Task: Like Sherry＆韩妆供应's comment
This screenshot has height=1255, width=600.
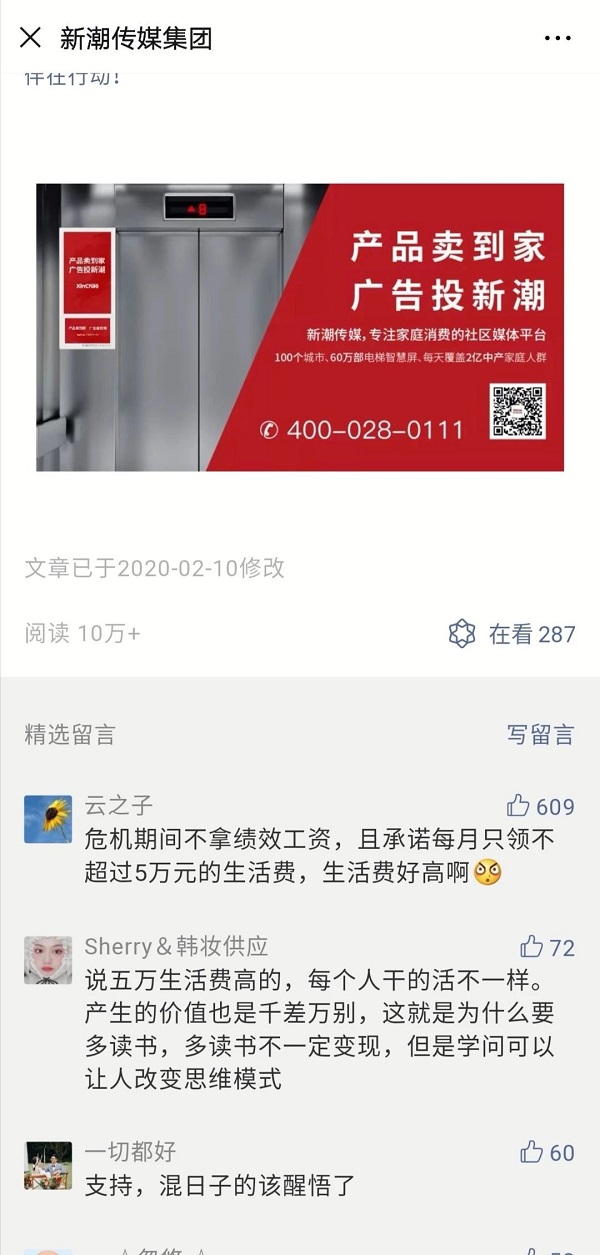Action: coord(531,947)
